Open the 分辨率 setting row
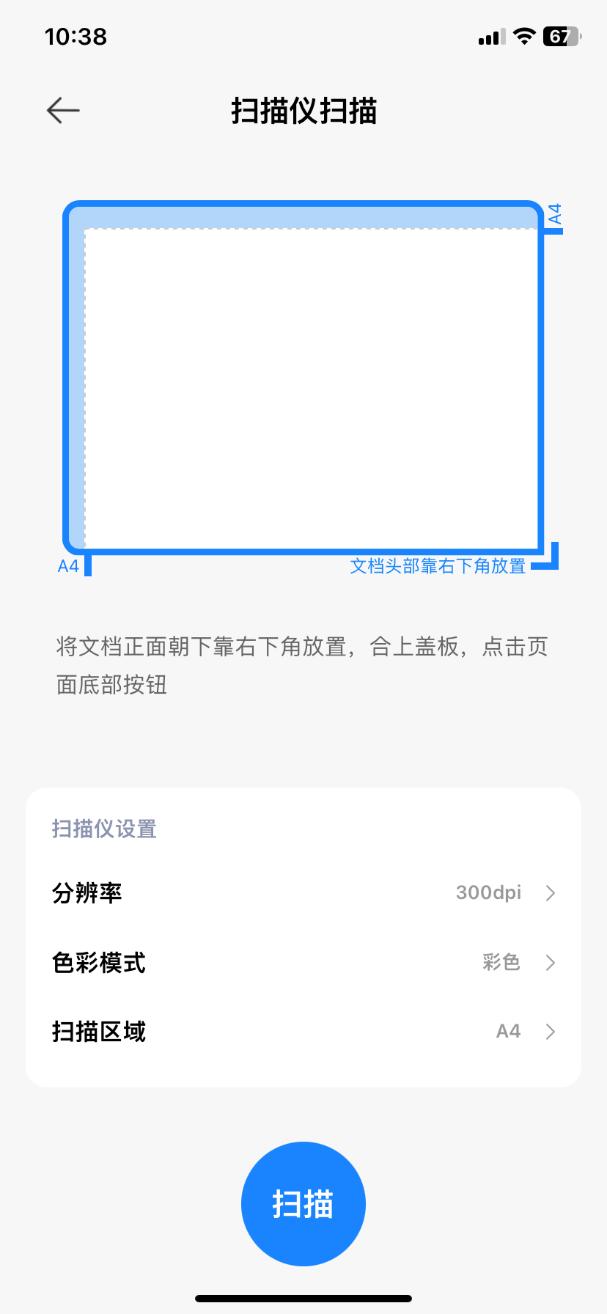 point(303,893)
